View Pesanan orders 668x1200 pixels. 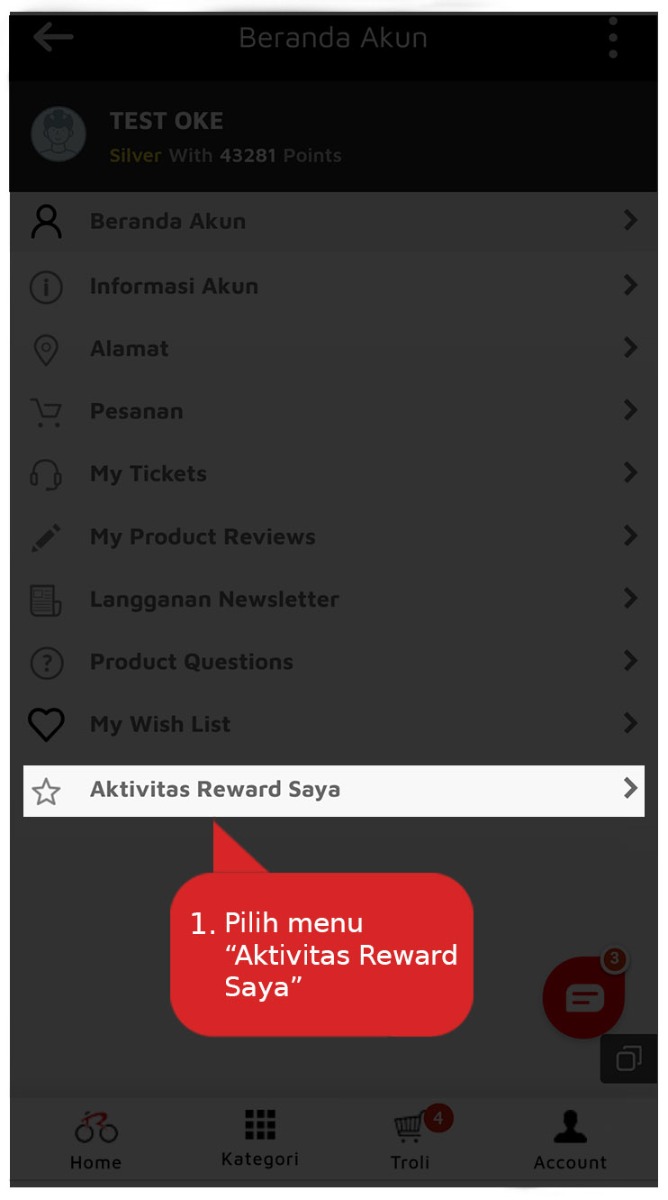(333, 411)
